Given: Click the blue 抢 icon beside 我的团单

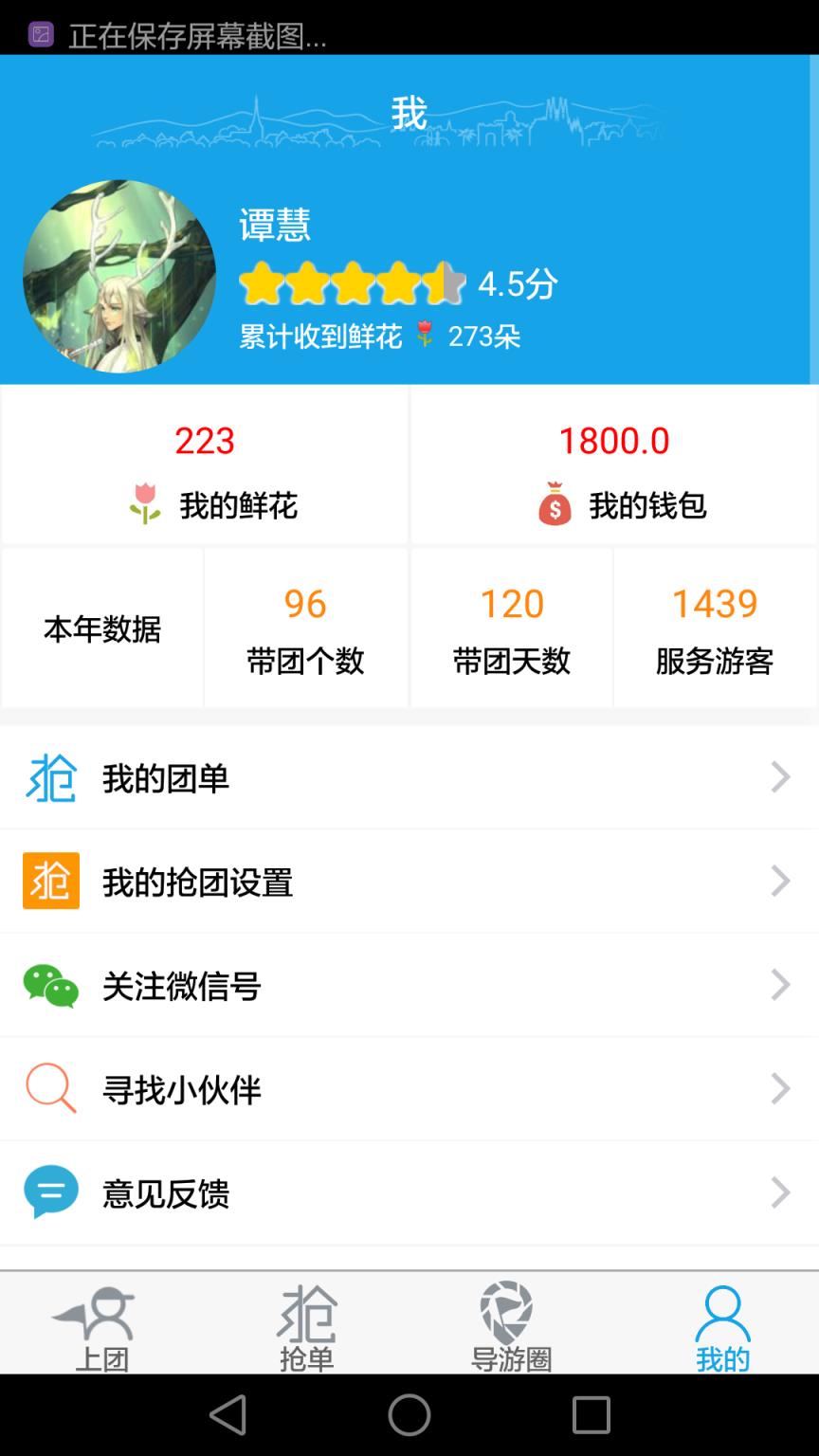Looking at the screenshot, I should tap(53, 776).
